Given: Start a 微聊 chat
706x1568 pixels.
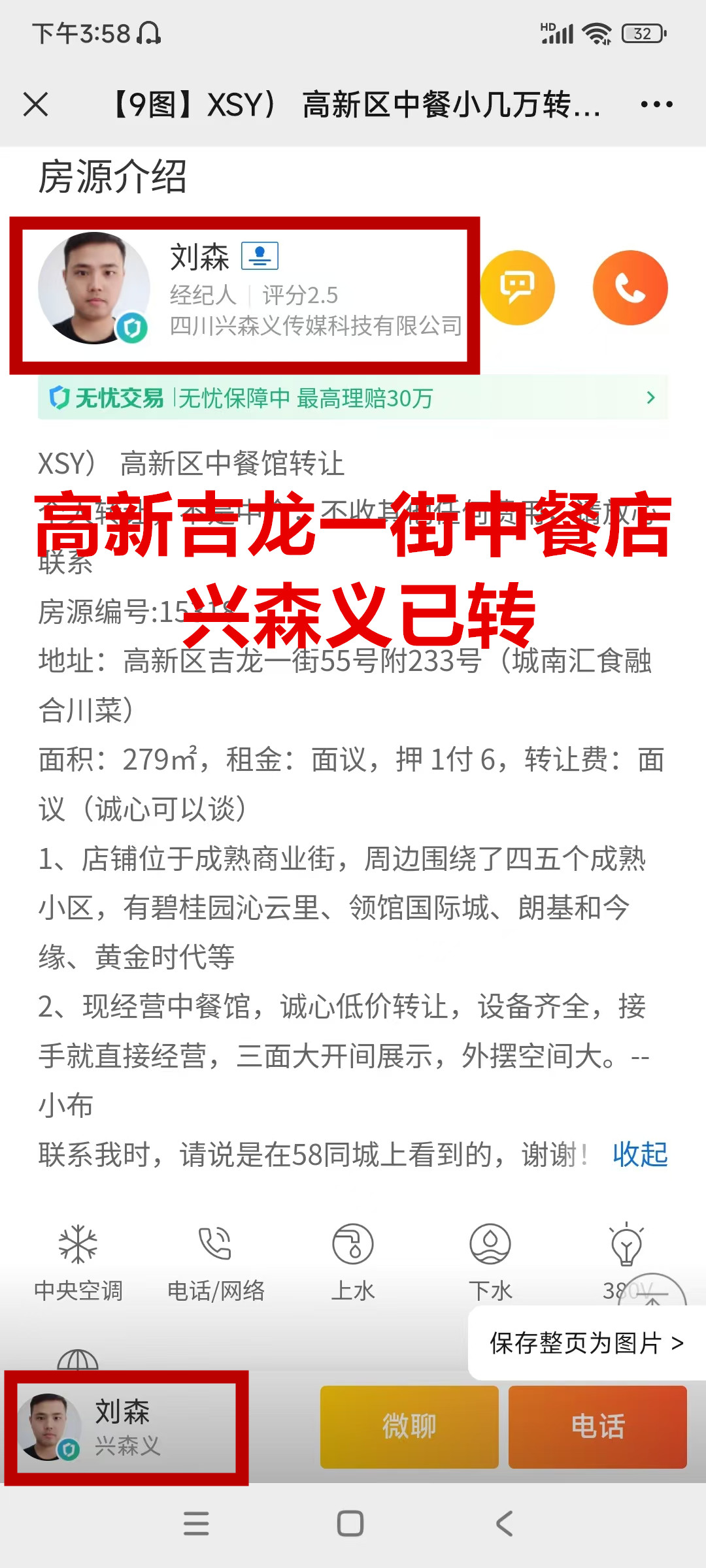Looking at the screenshot, I should (x=409, y=1427).
